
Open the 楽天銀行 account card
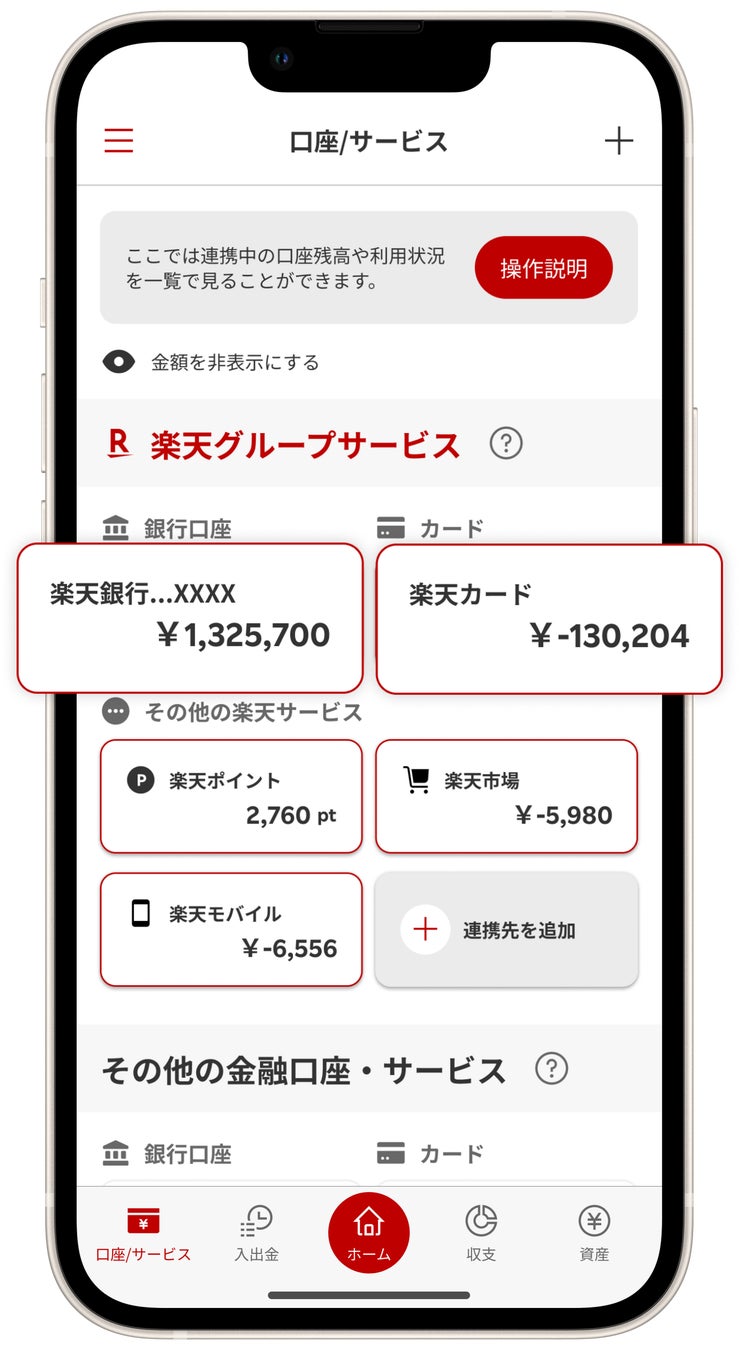(190, 618)
